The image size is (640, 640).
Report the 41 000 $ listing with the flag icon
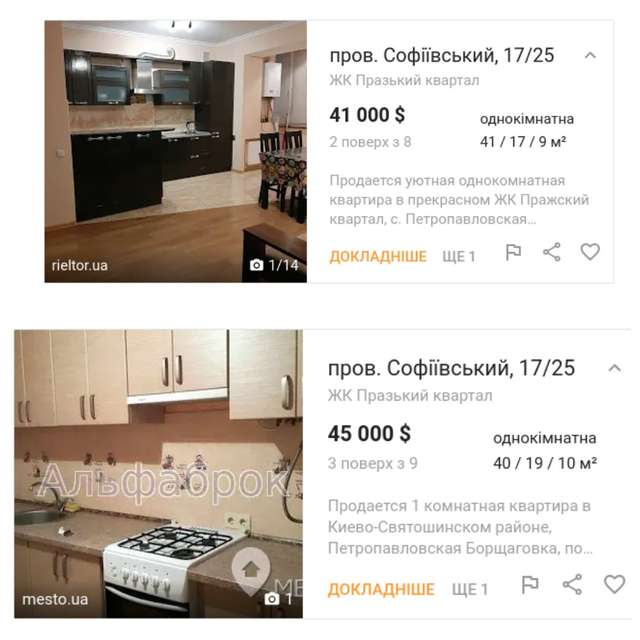click(x=513, y=252)
